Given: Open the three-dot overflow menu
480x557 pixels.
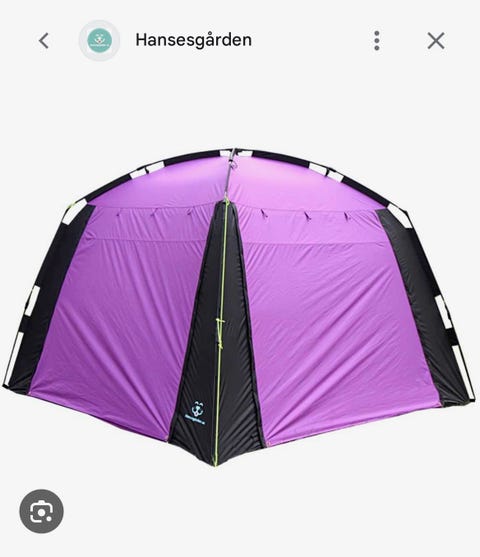Looking at the screenshot, I should [377, 40].
